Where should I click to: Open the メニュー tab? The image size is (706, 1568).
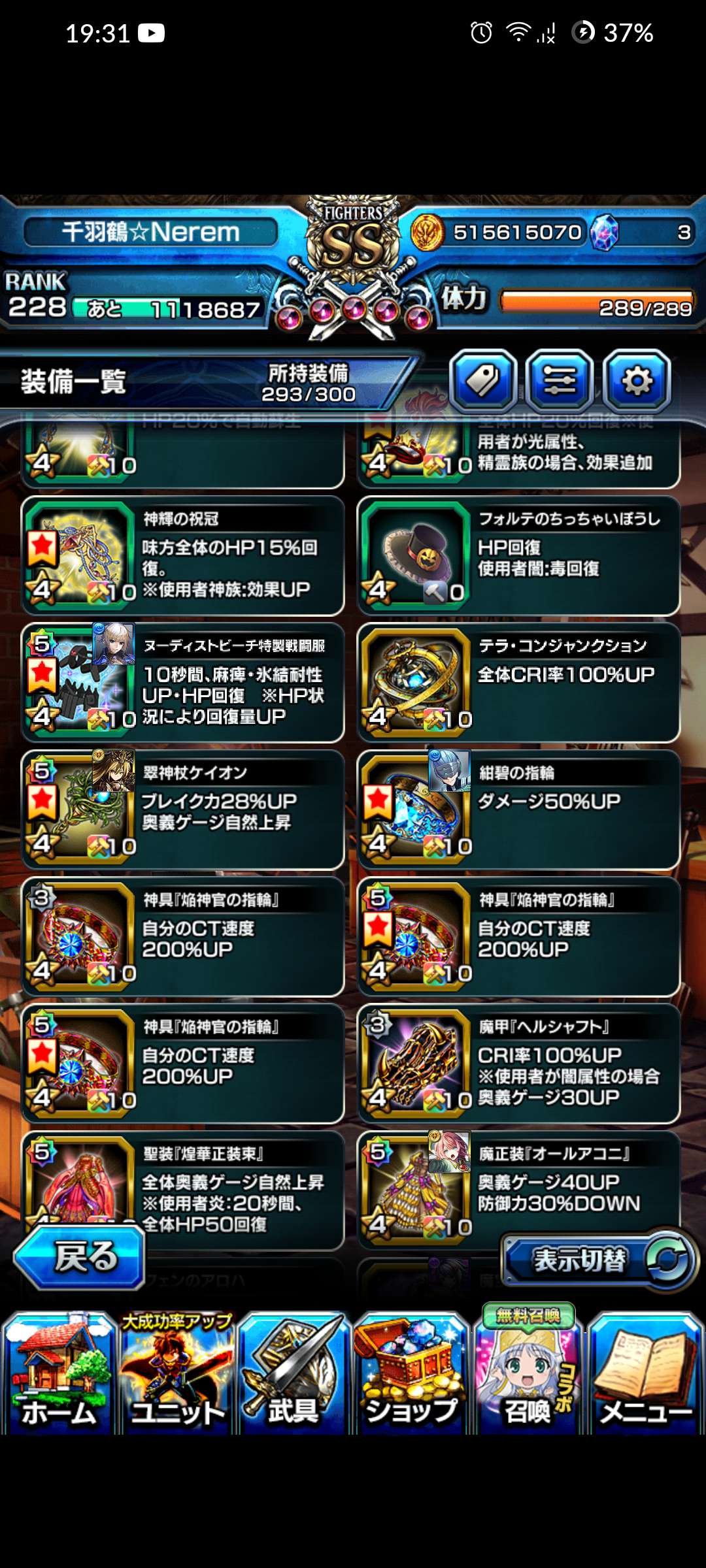(x=646, y=1373)
